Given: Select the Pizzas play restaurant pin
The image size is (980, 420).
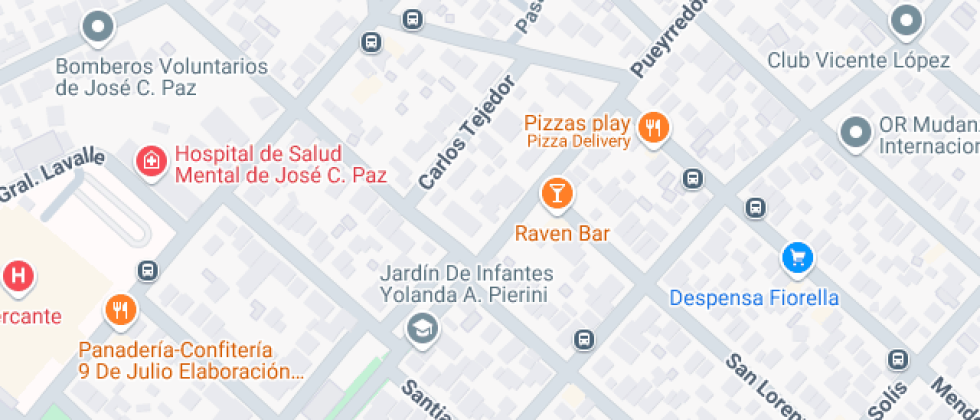Looking at the screenshot, I should [654, 127].
